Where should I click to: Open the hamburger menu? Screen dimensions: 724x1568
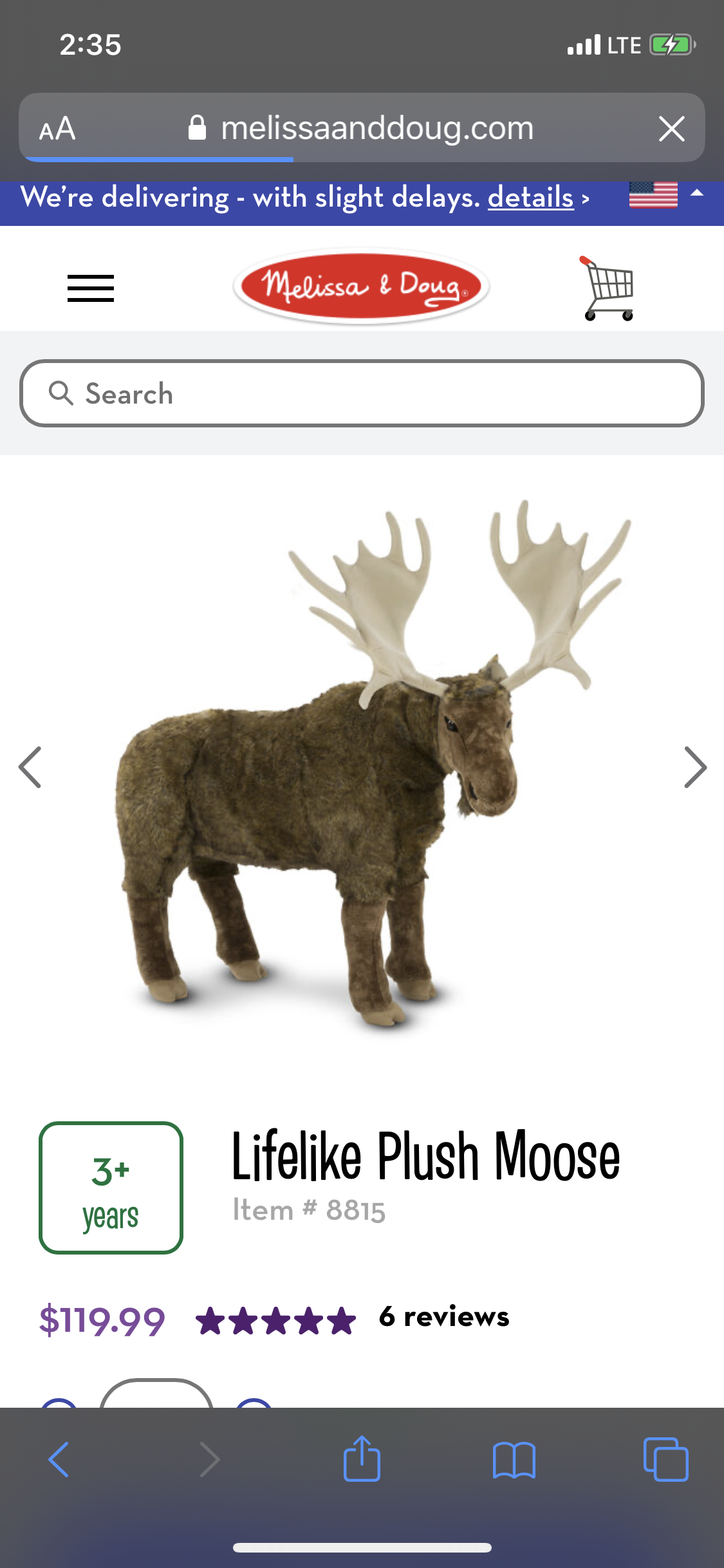[x=91, y=288]
